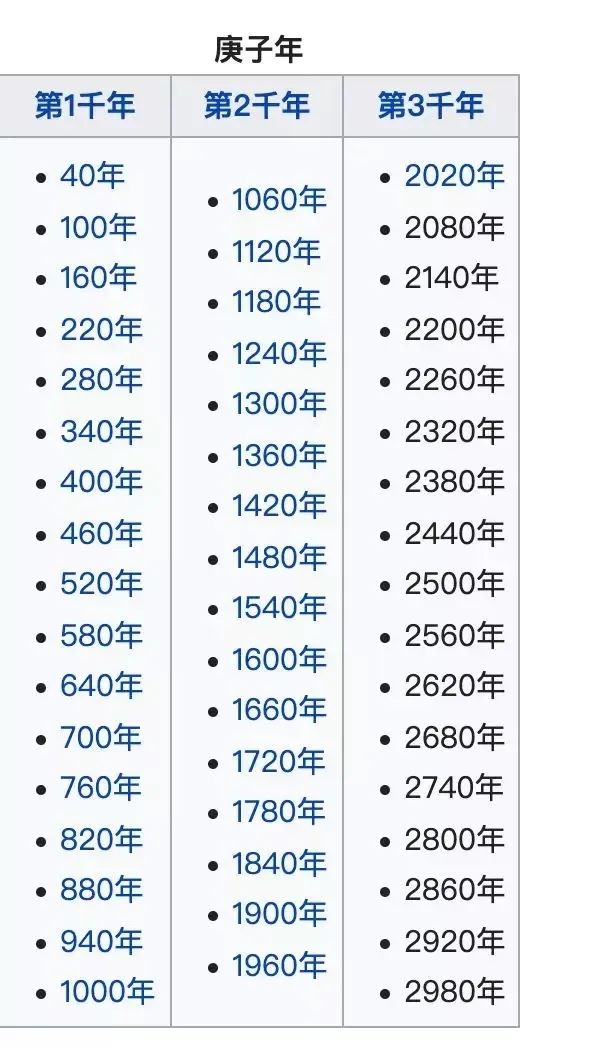
Task: Open the 880年 link
Action: pyautogui.click(x=101, y=890)
